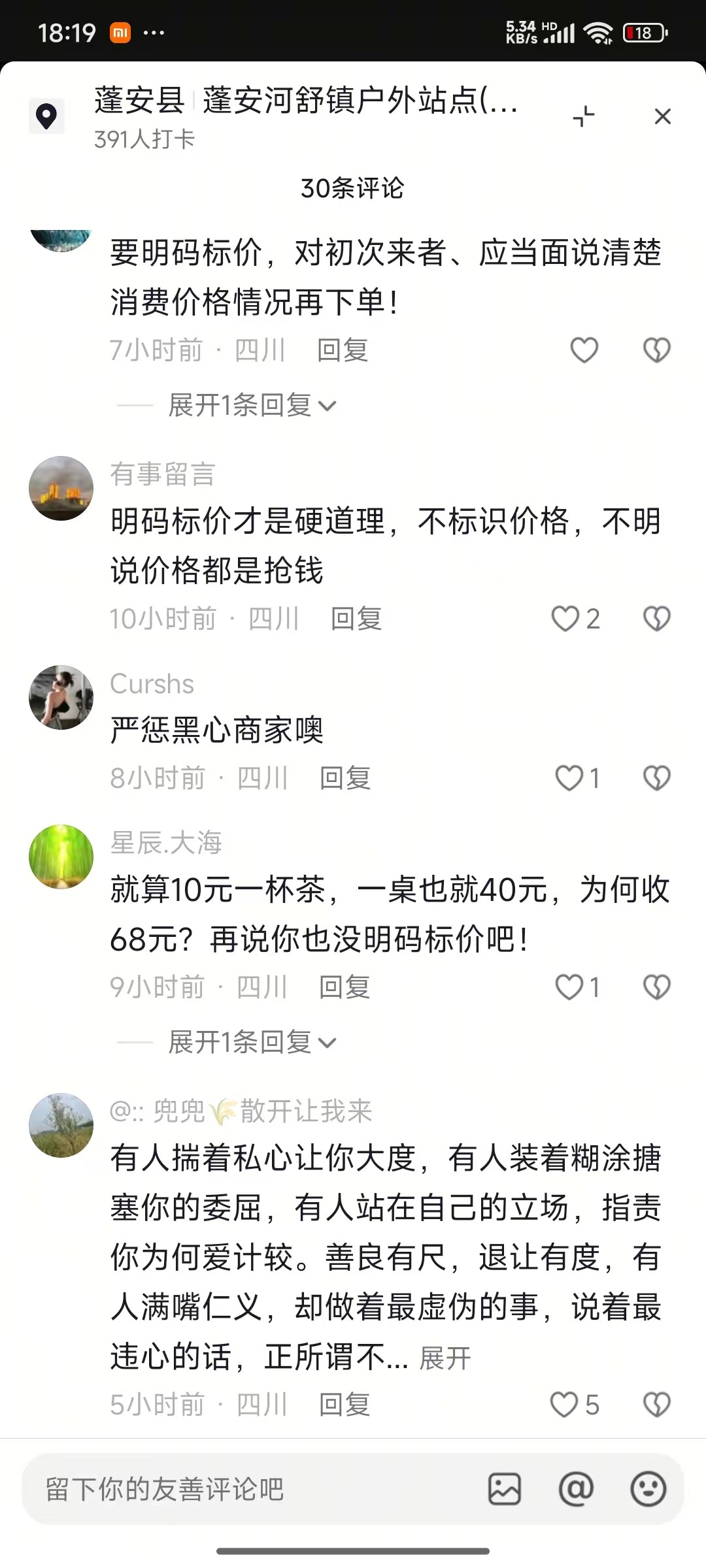This screenshot has height=1568, width=706.
Task: Expand 1 reply under the 7小时前 comment
Action: pyautogui.click(x=251, y=405)
